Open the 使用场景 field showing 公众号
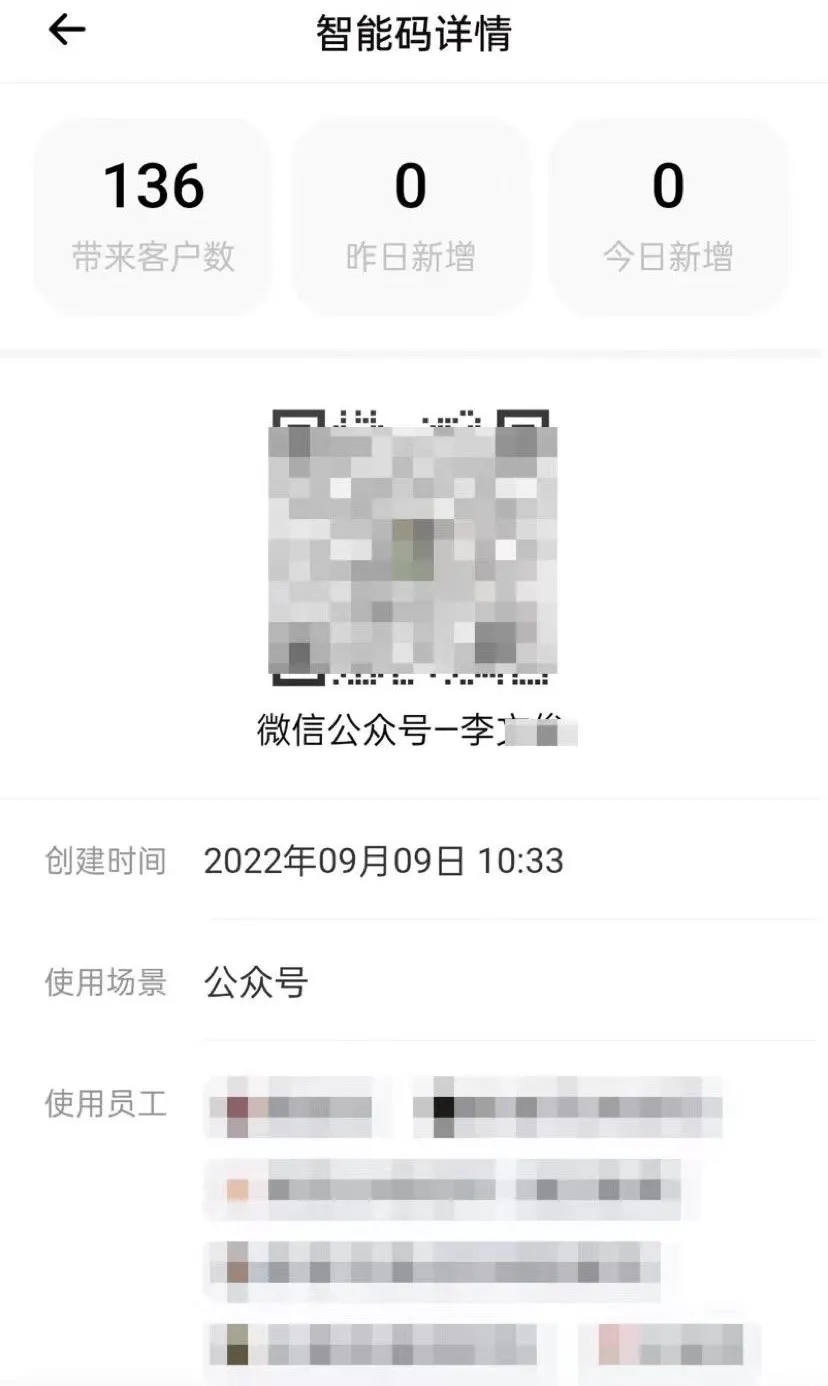The width and height of the screenshot is (828, 1386). (x=255, y=983)
